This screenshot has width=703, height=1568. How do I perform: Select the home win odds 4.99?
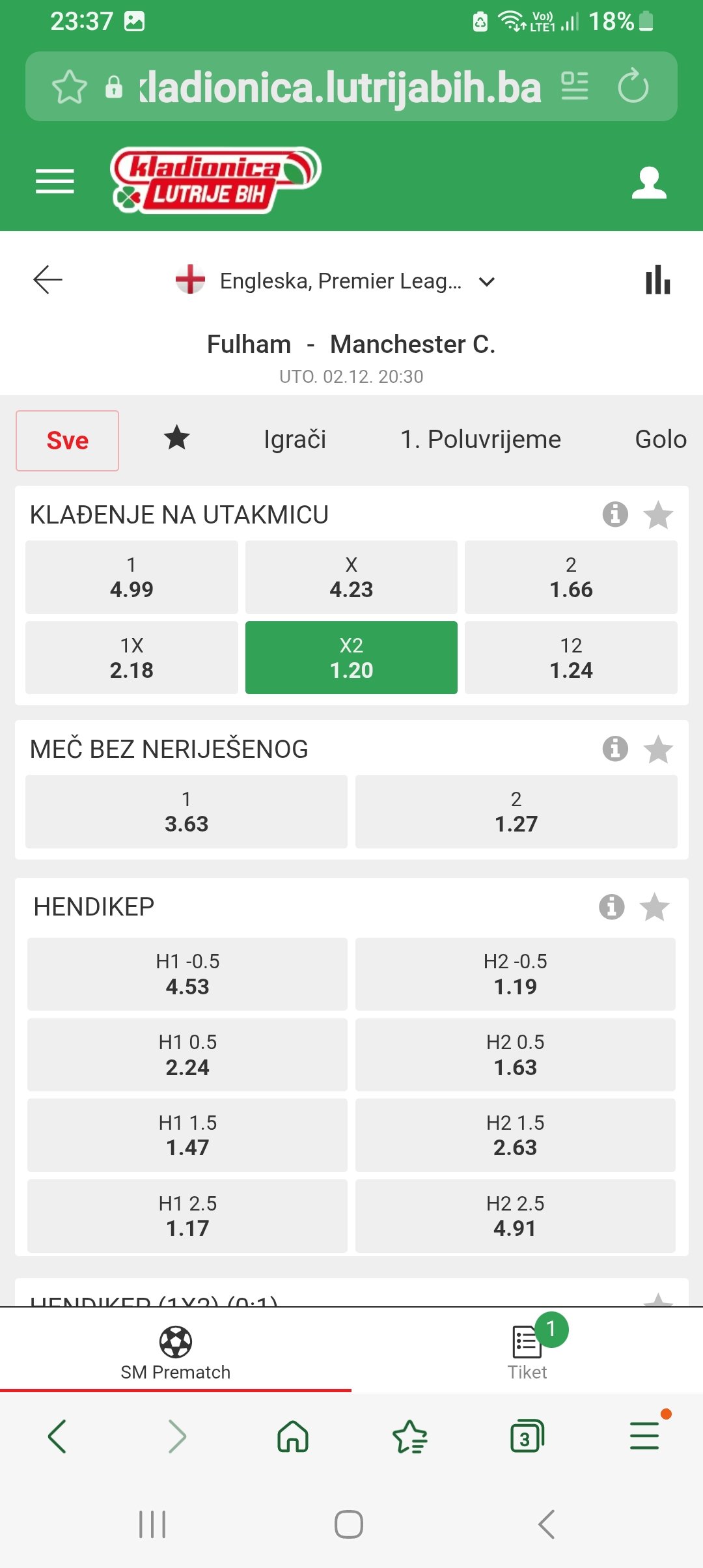(131, 578)
